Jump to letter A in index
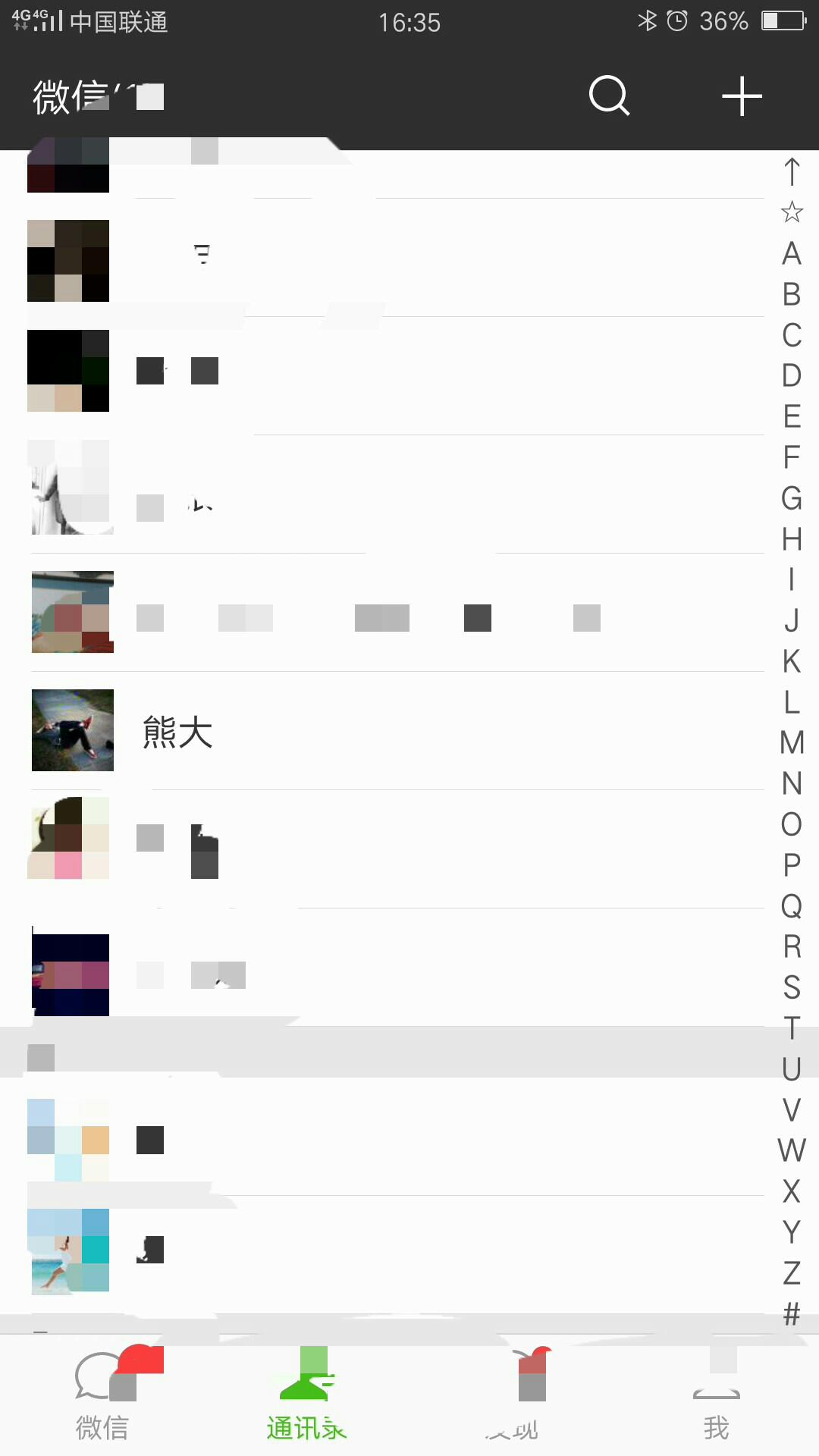Screen dimensions: 819x1456 tap(792, 253)
